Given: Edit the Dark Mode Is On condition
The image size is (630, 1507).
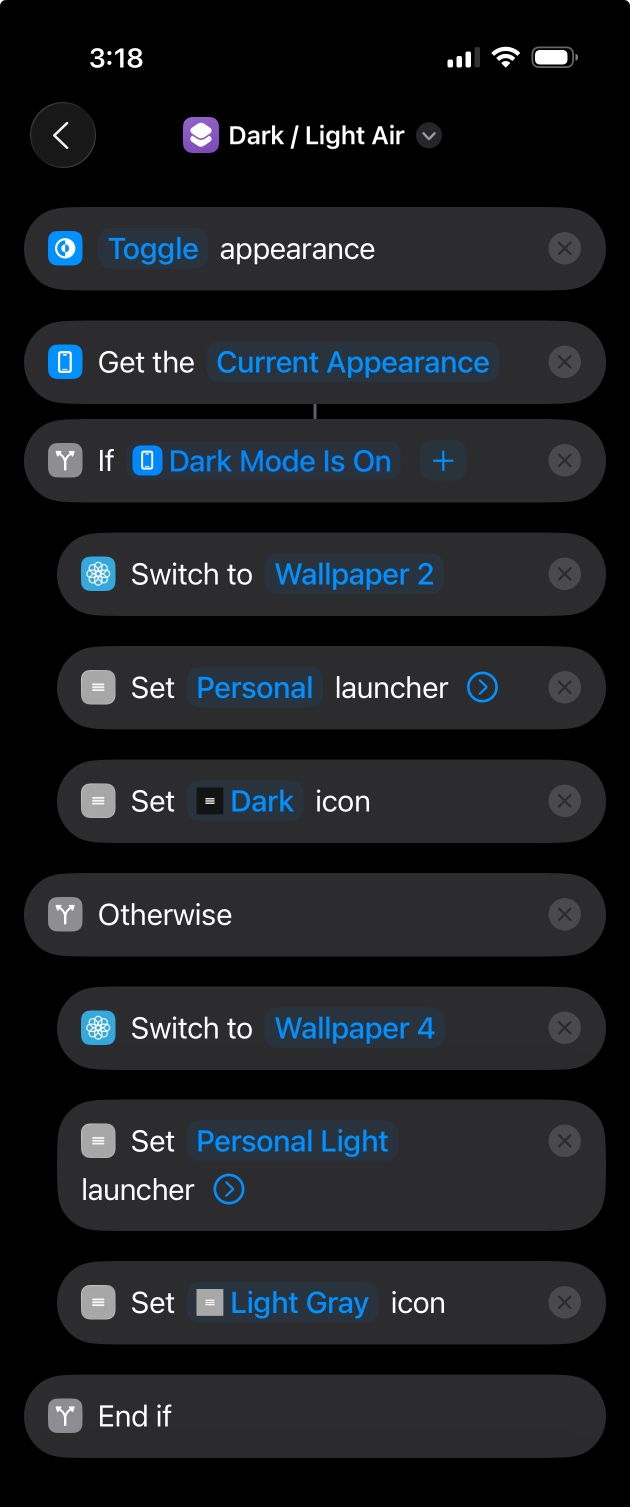Looking at the screenshot, I should coord(266,461).
